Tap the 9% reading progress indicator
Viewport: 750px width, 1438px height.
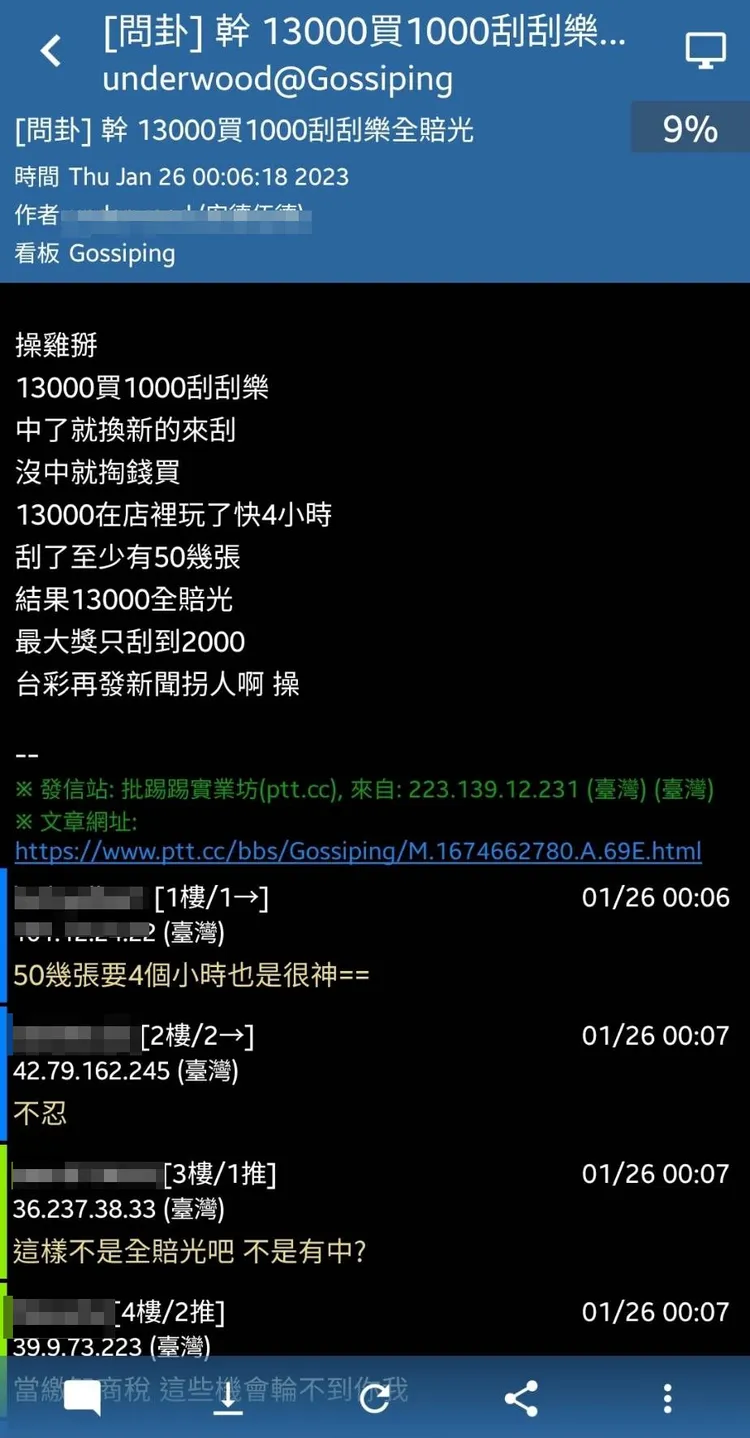tap(688, 128)
